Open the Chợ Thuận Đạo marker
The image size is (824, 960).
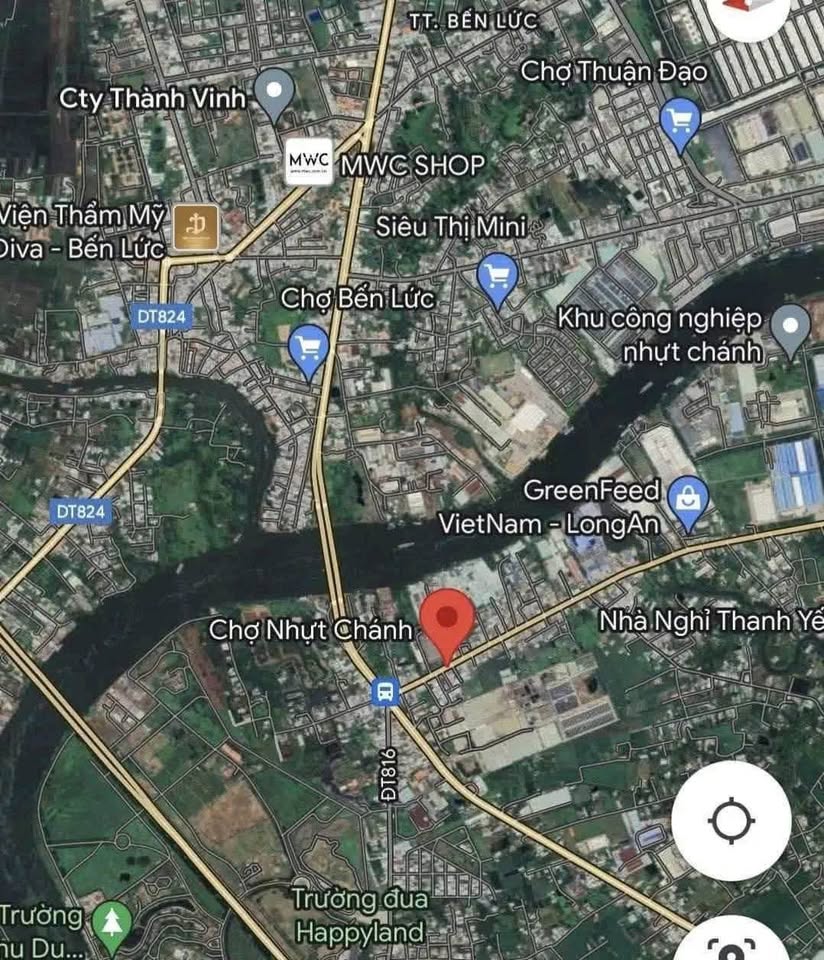[x=681, y=124]
